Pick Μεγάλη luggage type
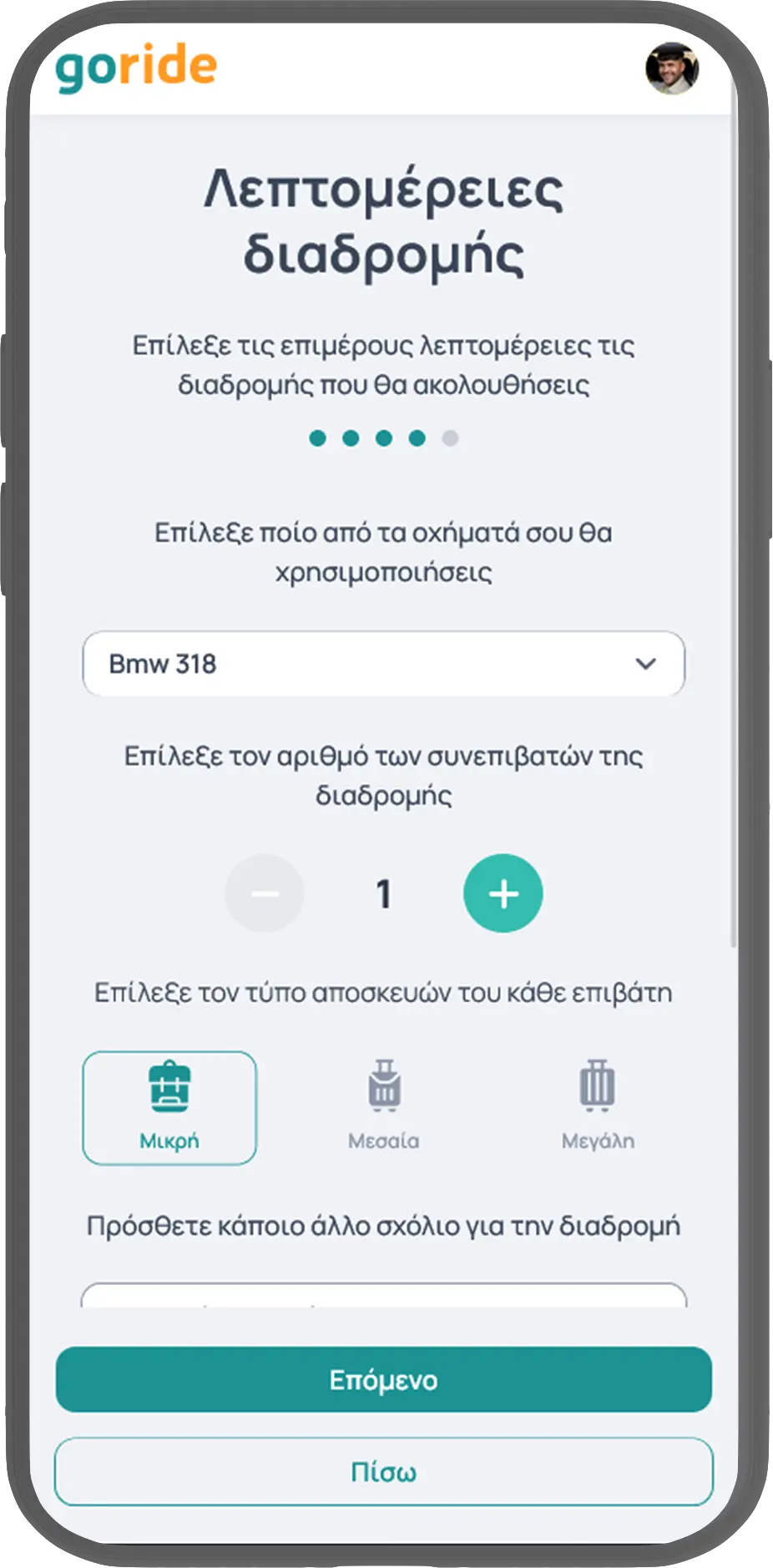The width and height of the screenshot is (773, 1568). [598, 1107]
